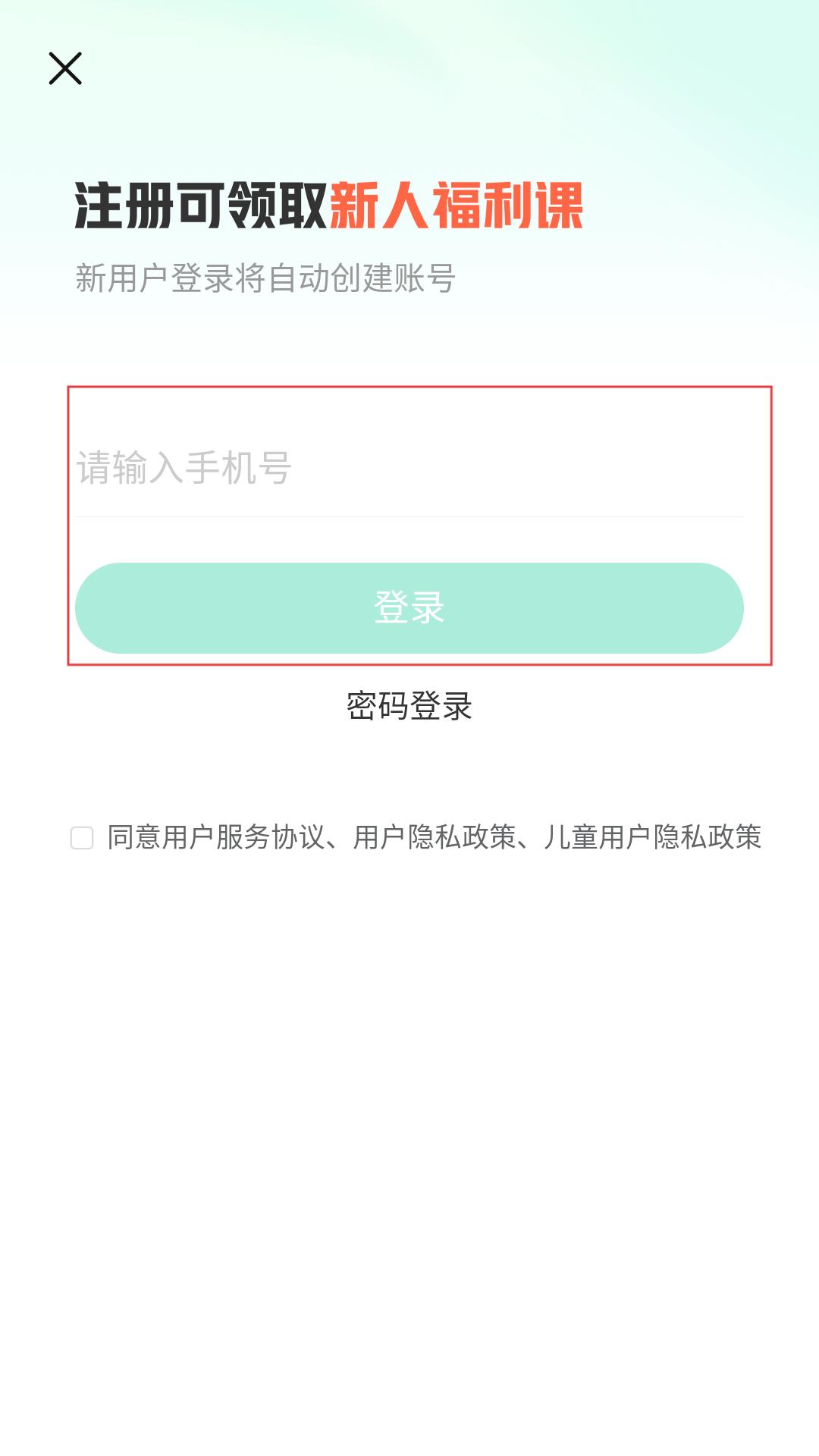Tap the phone number input field
The height and width of the screenshot is (1456, 819).
point(409,468)
